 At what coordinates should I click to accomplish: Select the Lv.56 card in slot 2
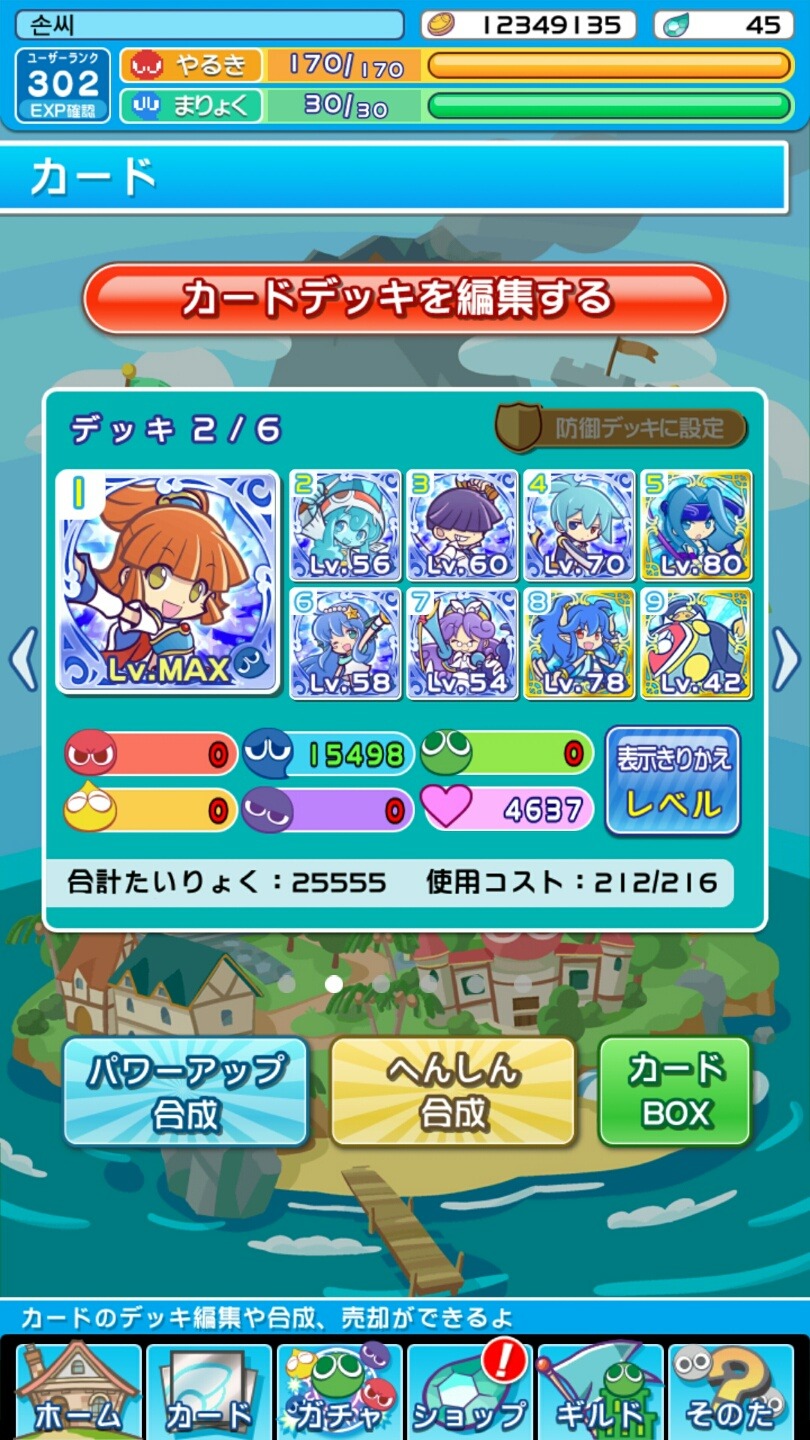[345, 525]
